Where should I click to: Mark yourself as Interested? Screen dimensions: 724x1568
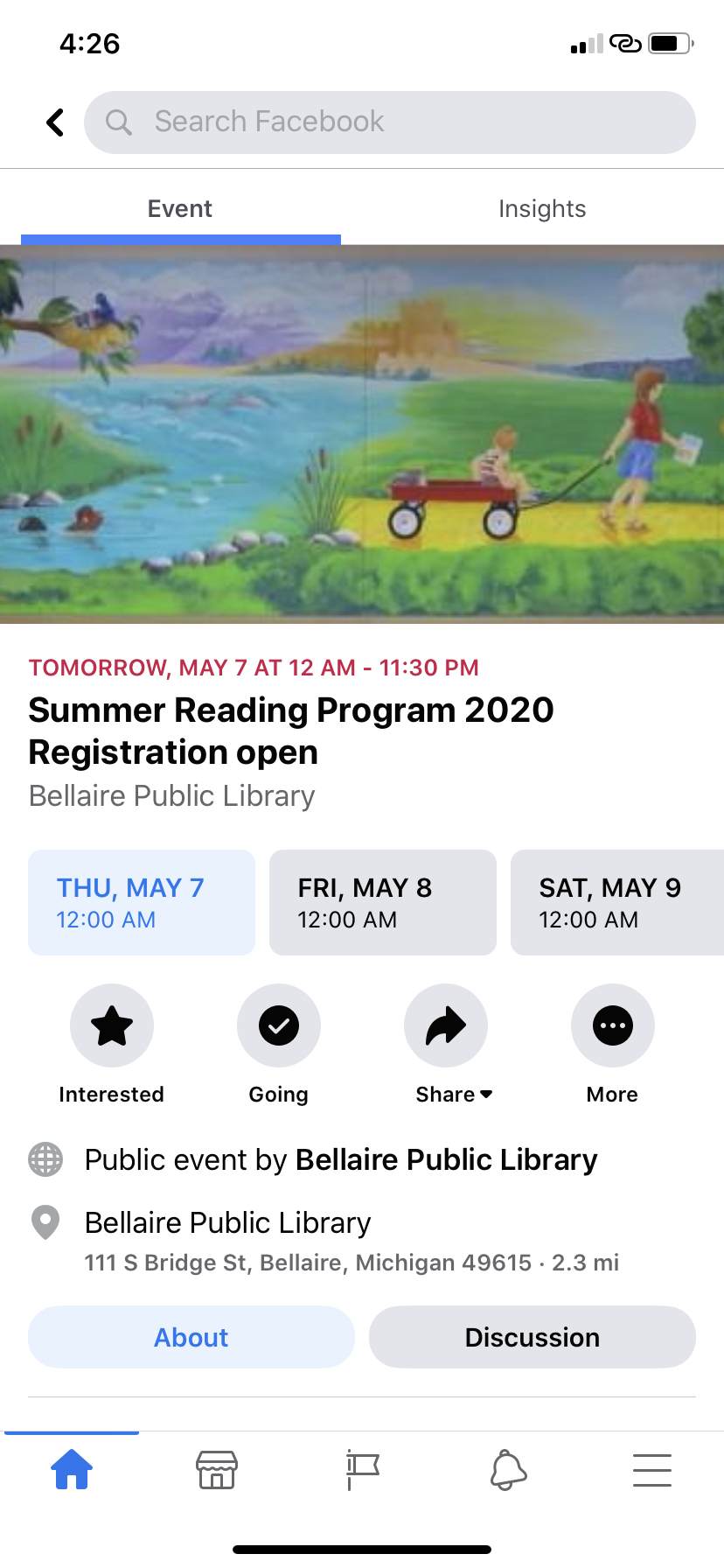(x=112, y=1025)
